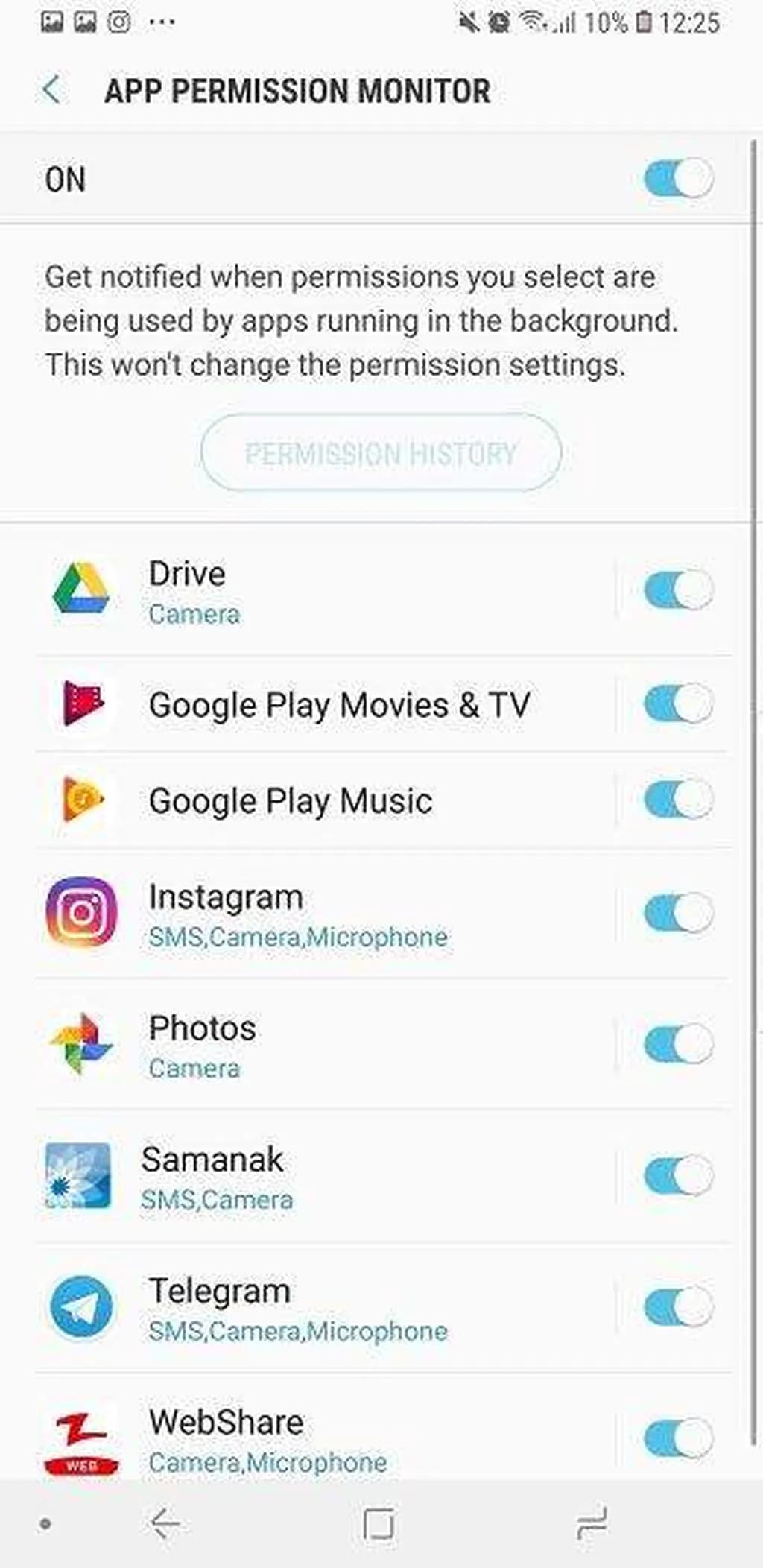Toggle Google Play Movies & TV monitoring
The width and height of the screenshot is (763, 1568).
pyautogui.click(x=678, y=704)
